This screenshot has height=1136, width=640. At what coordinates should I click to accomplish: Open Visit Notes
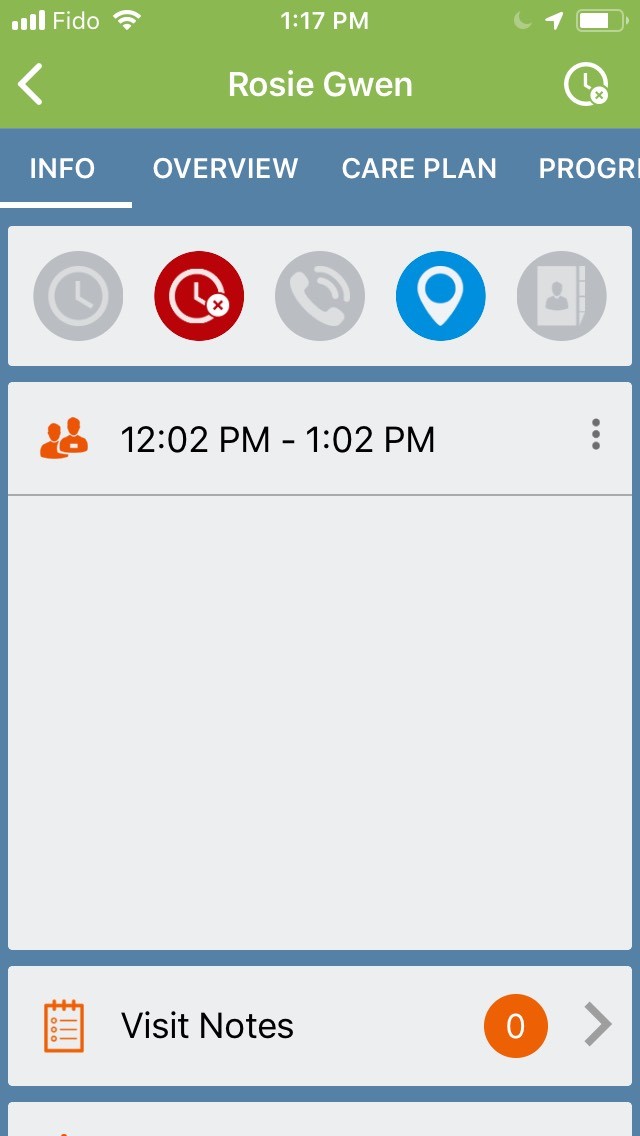320,1026
